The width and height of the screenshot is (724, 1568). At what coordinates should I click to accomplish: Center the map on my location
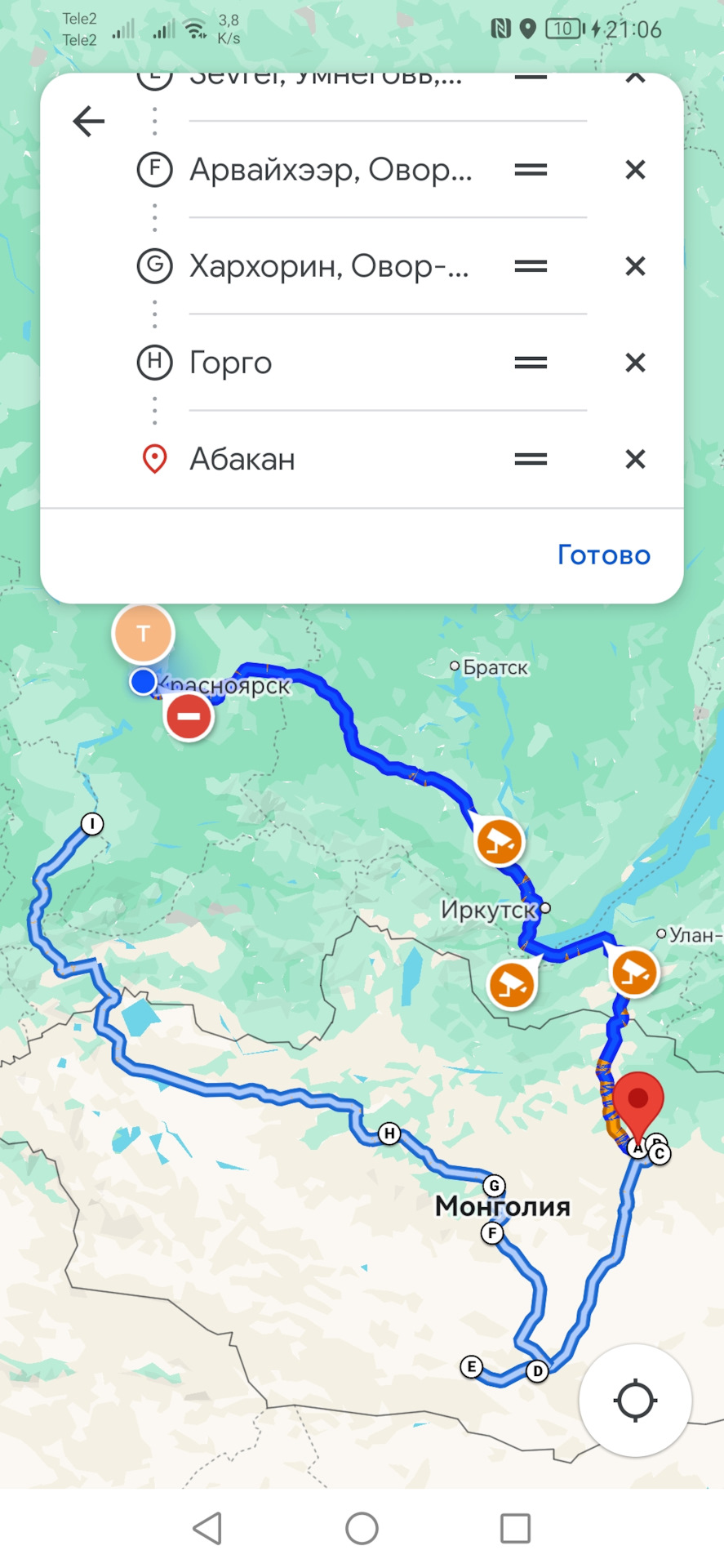635,1401
